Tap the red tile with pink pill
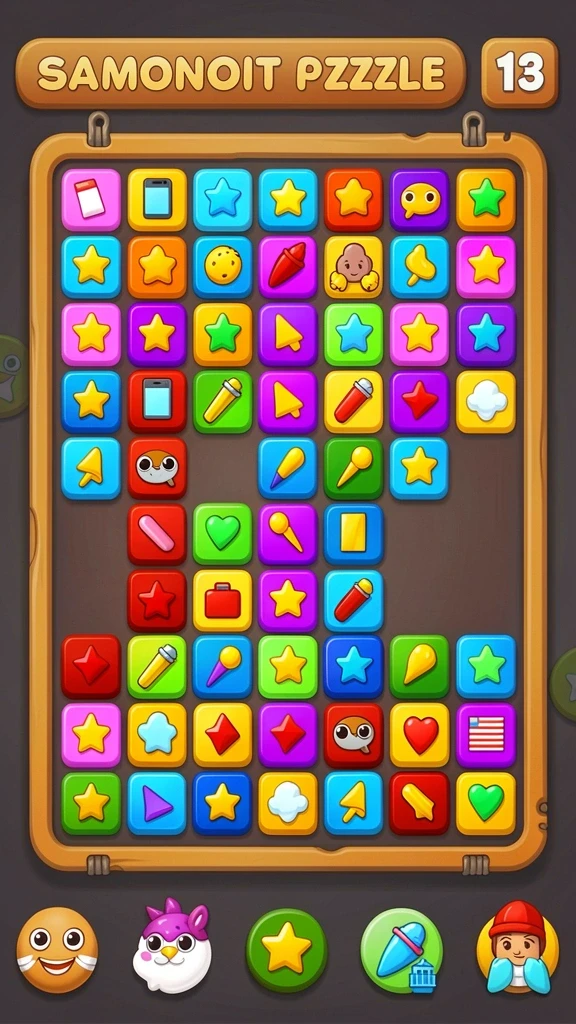Viewport: 576px width, 1024px height. 157,534
